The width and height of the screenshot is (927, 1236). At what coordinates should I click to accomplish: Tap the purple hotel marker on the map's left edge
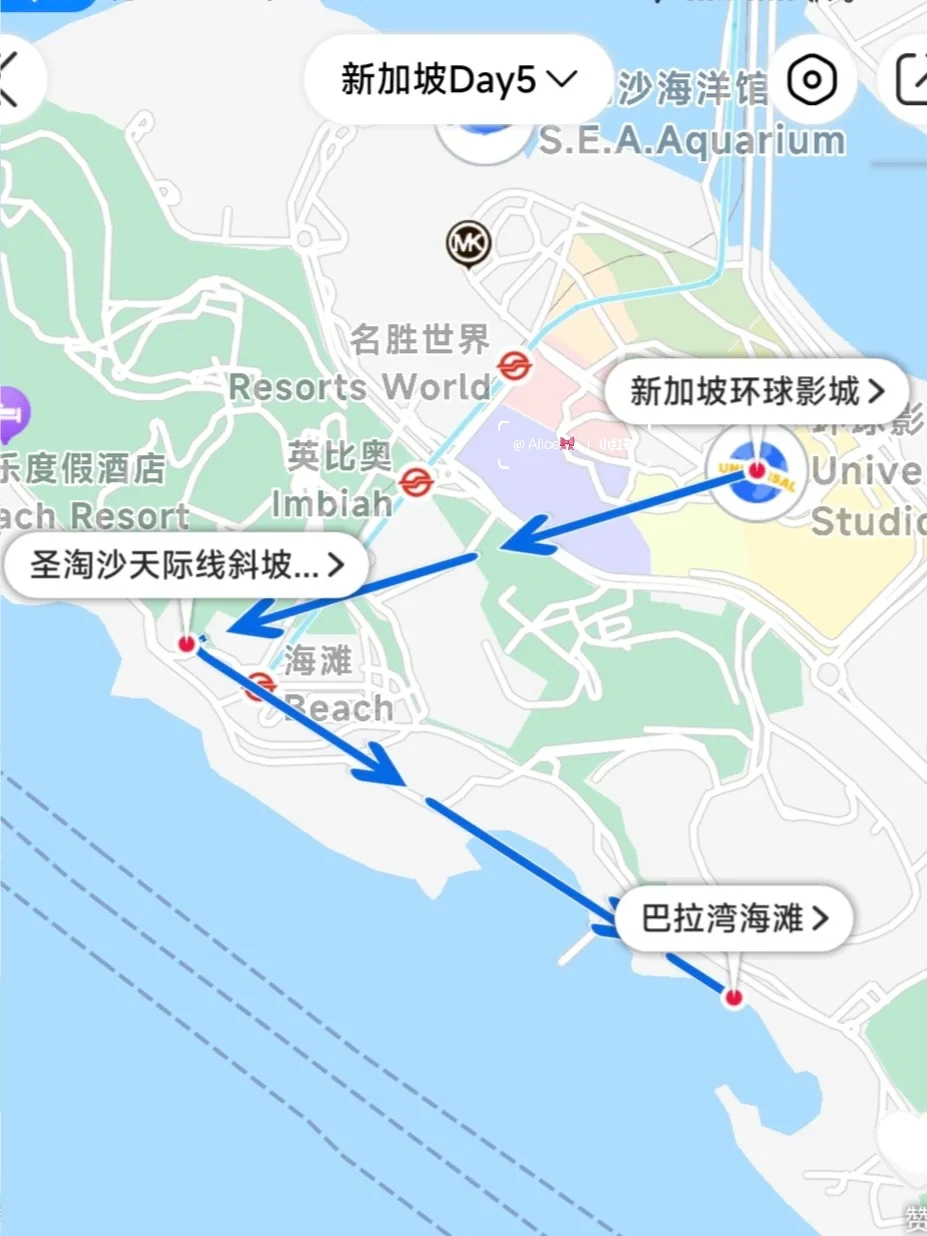12,412
